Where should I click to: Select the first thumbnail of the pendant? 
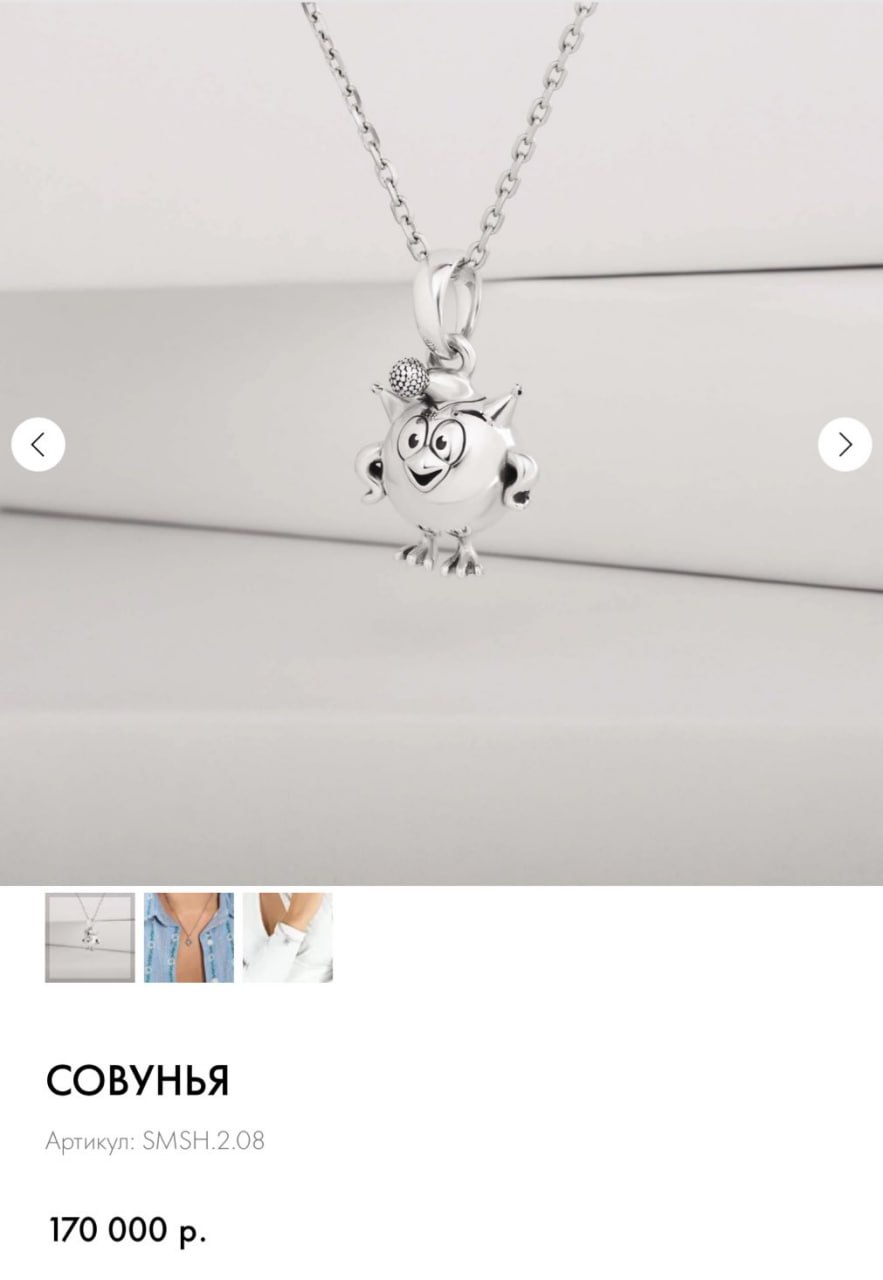[x=90, y=937]
